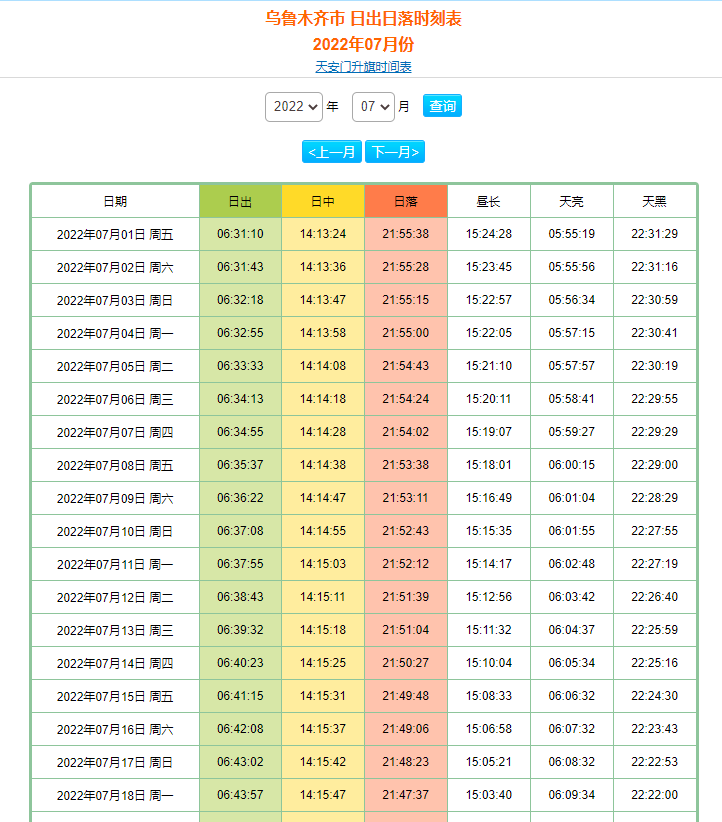Expand the 年 selector to pick another year
The height and width of the screenshot is (822, 722).
click(x=293, y=105)
